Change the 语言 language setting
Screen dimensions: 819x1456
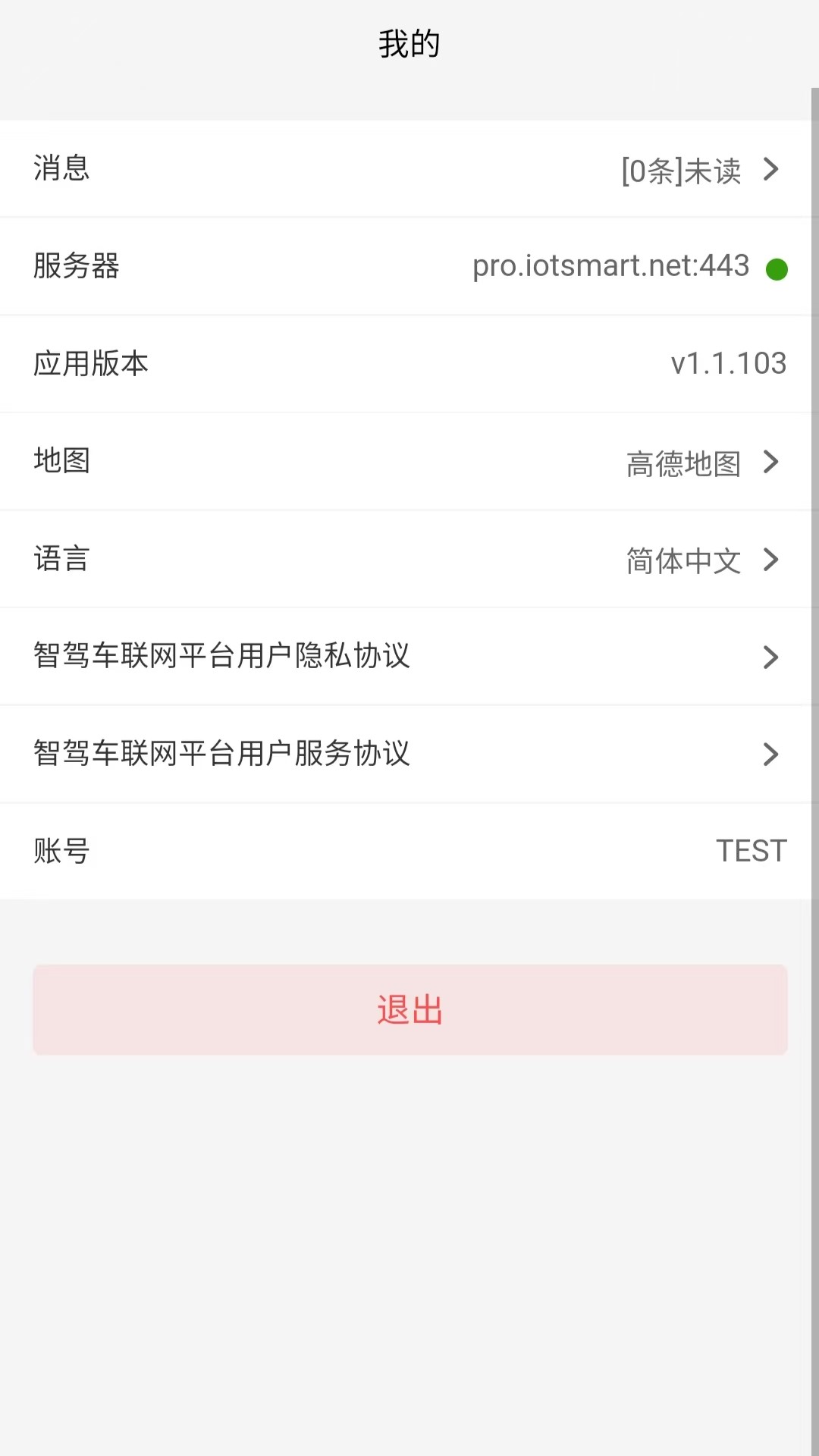click(406, 560)
